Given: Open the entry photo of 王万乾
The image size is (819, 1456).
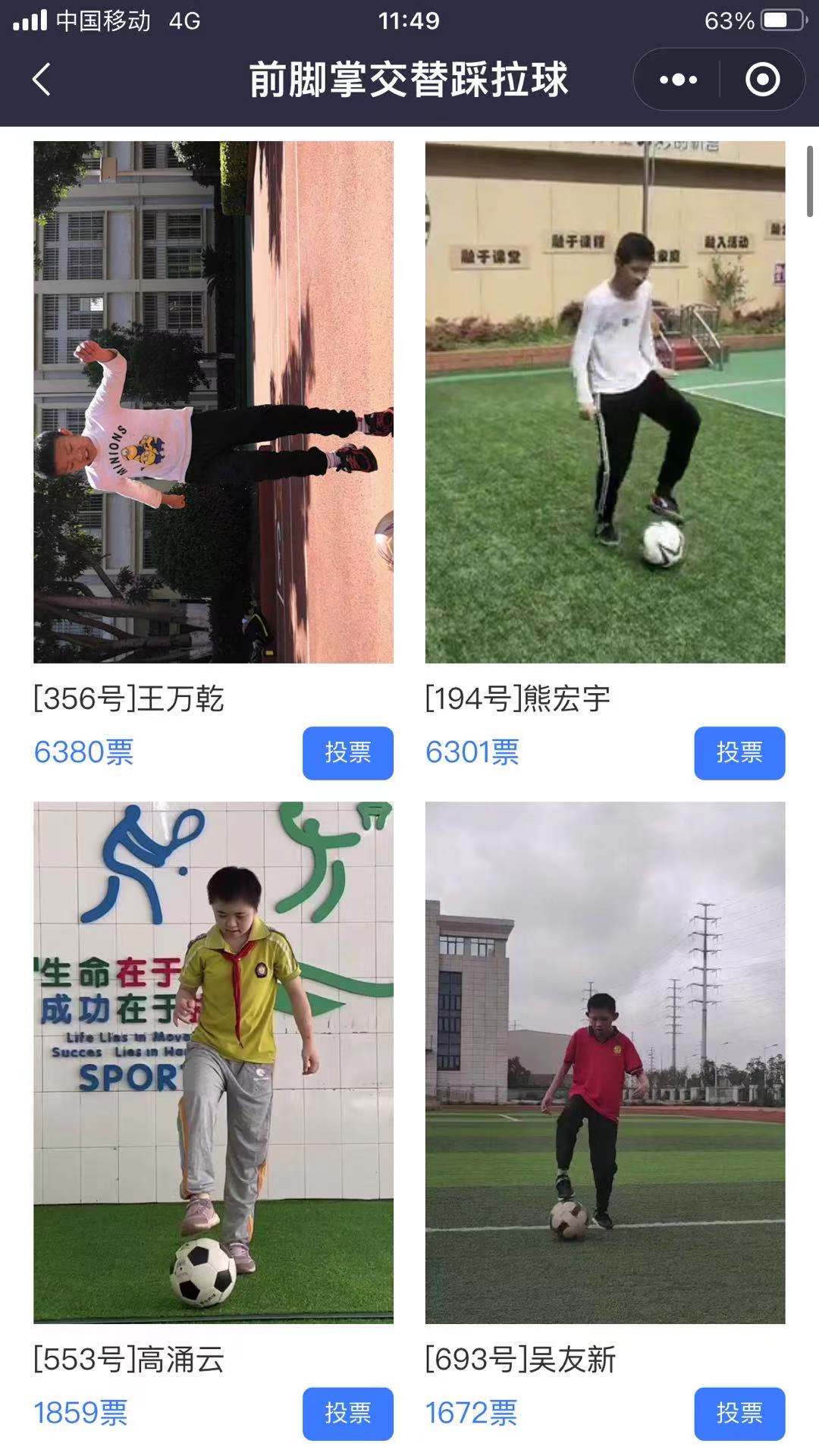Looking at the screenshot, I should pos(213,402).
